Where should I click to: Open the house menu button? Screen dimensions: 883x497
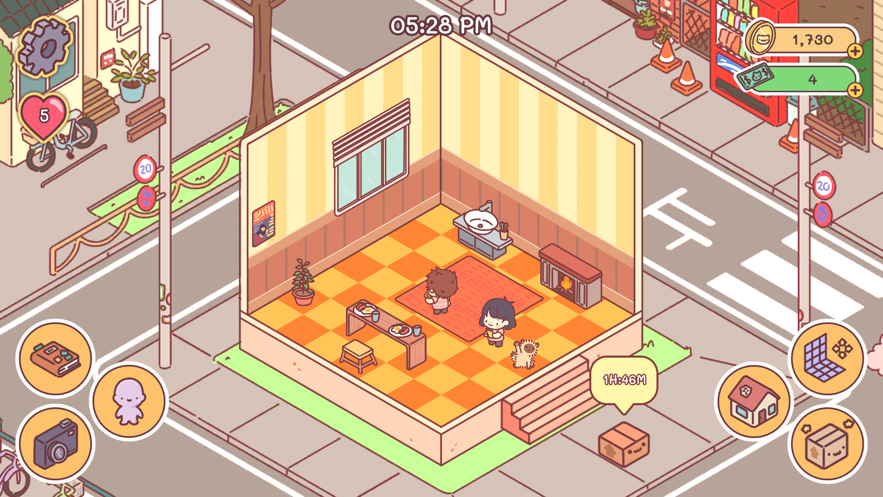coord(754,400)
